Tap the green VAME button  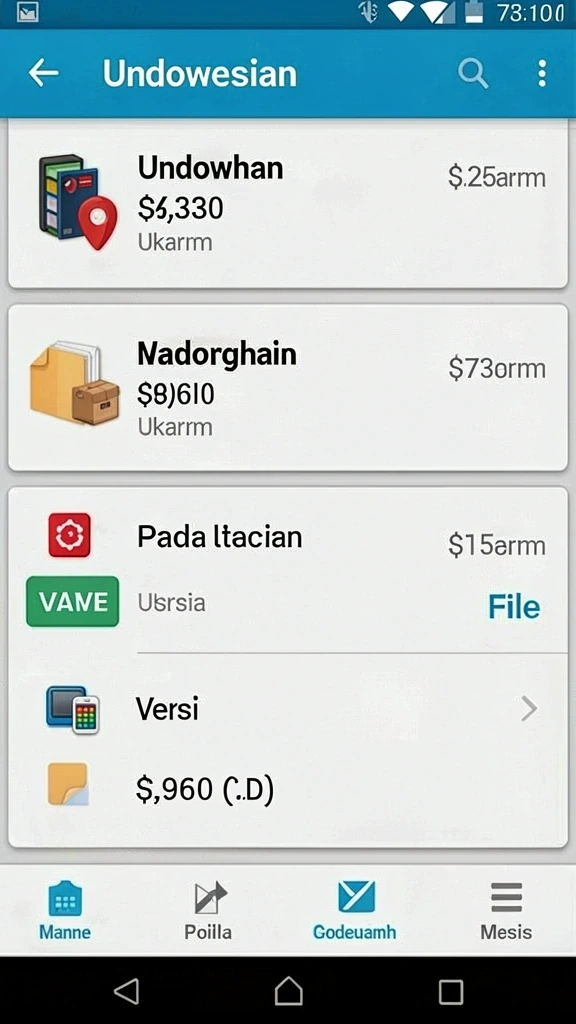[x=72, y=601]
